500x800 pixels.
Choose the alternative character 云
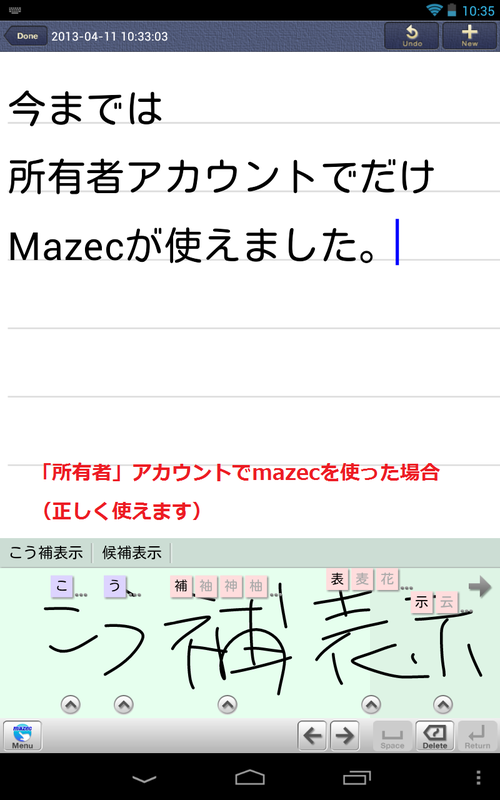point(446,602)
